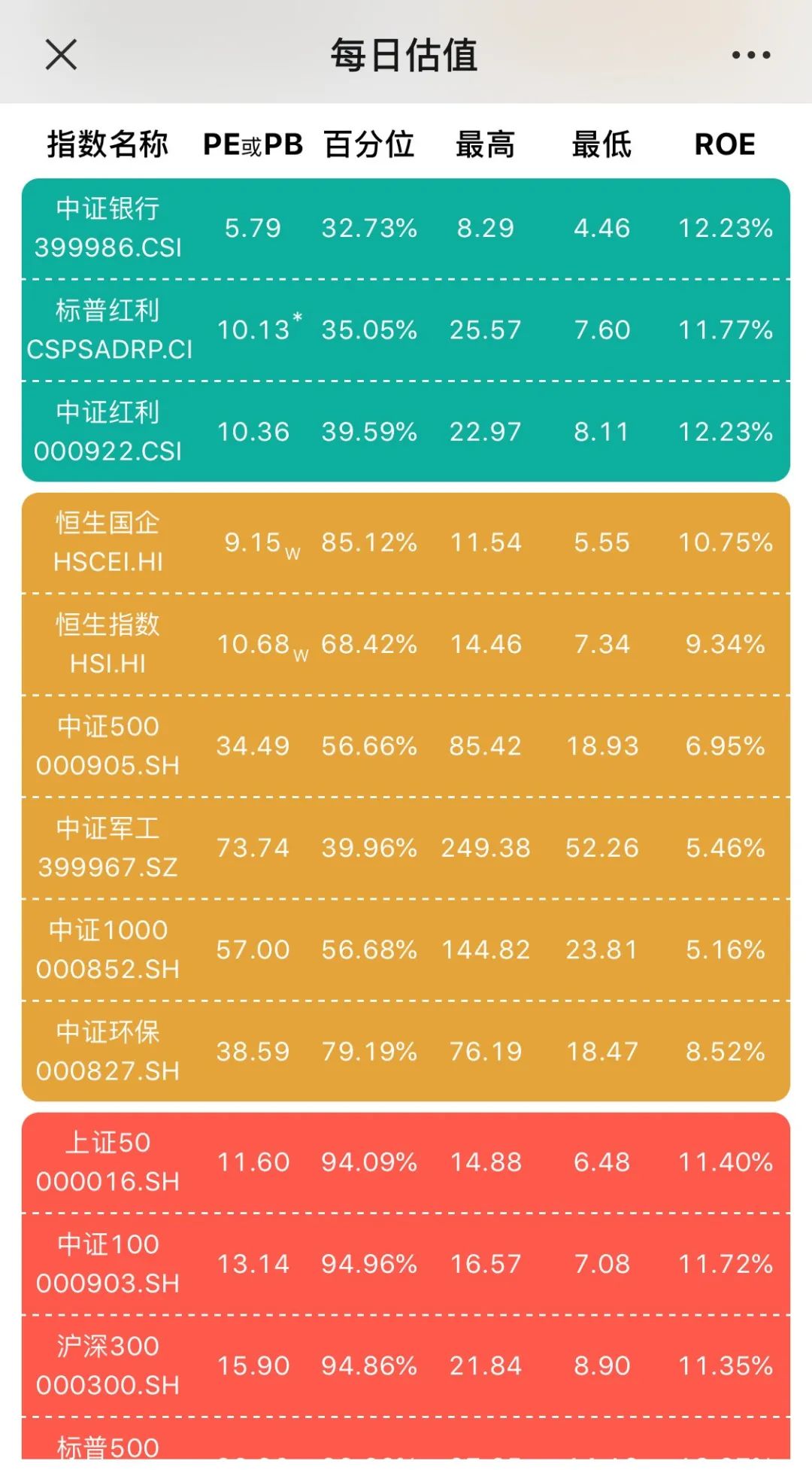
Task: Click the 指数名称 column header
Action: pyautogui.click(x=109, y=144)
